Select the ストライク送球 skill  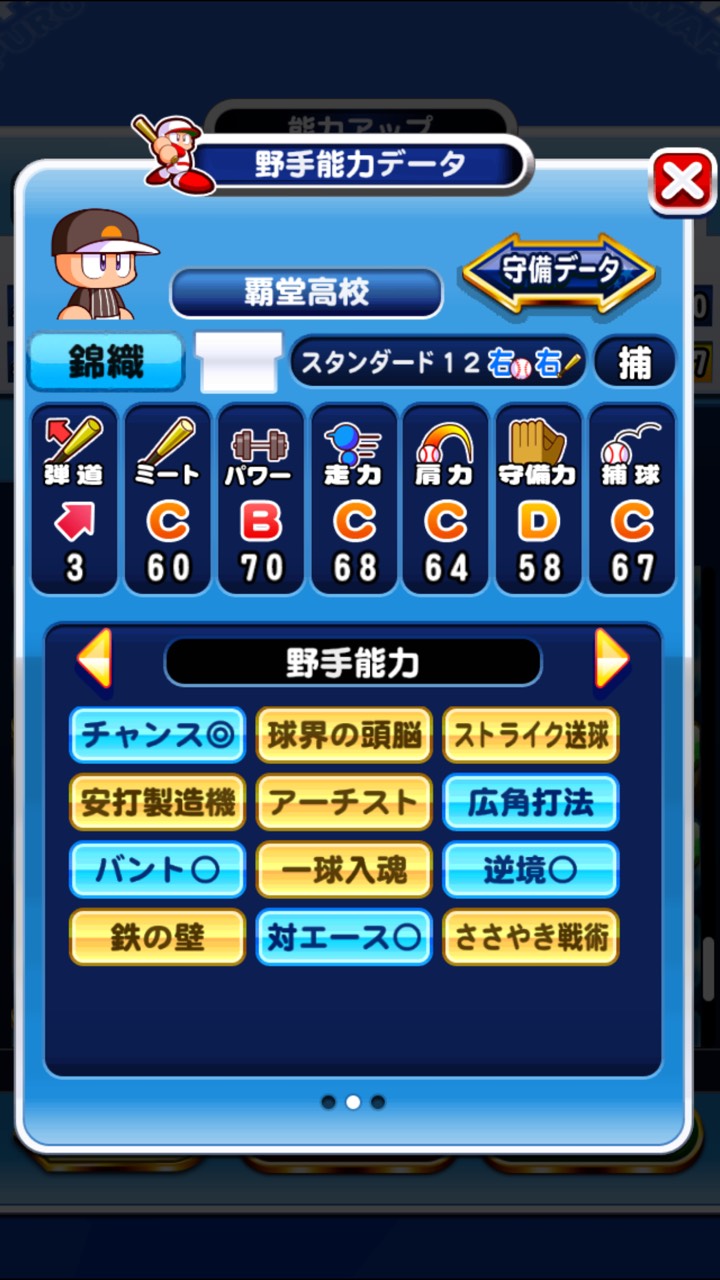click(x=530, y=735)
